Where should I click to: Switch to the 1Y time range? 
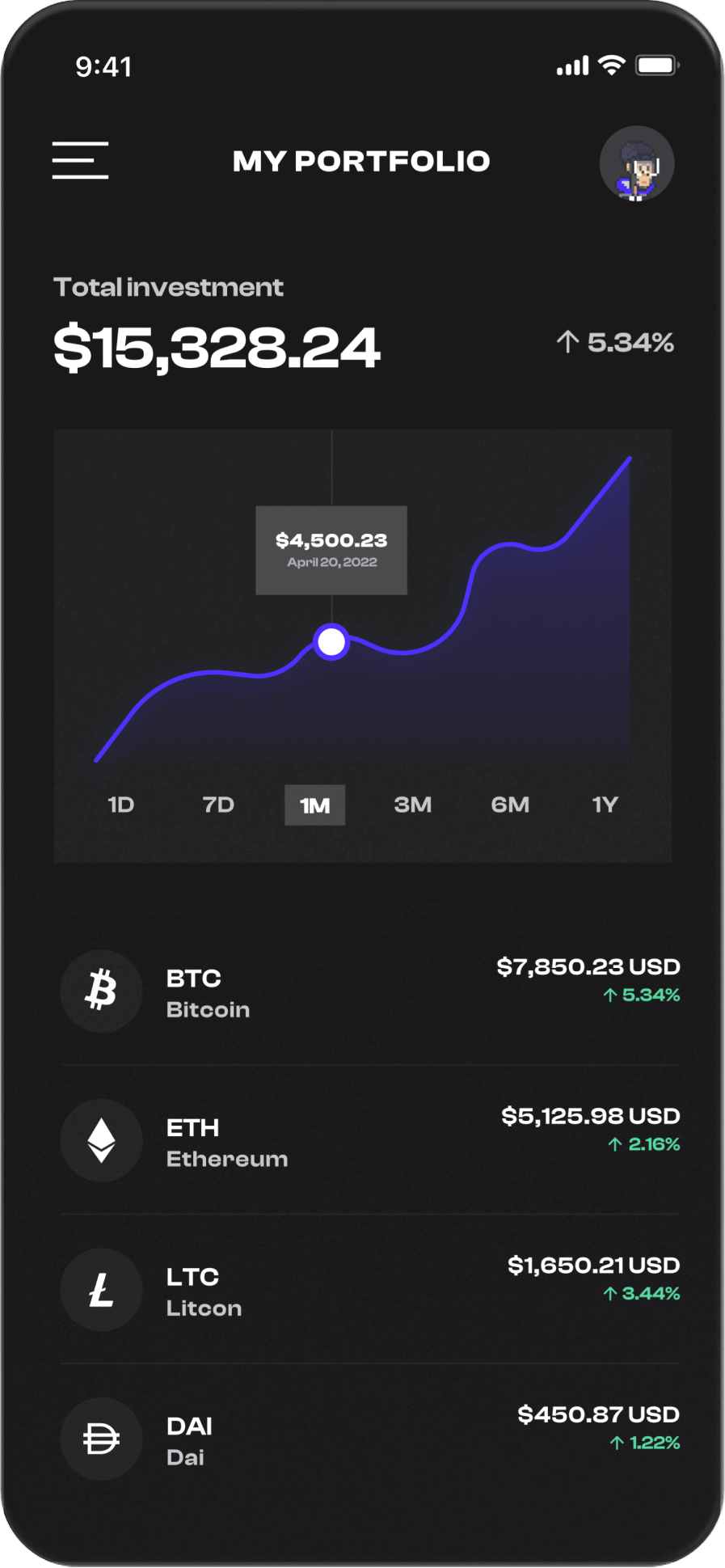tap(603, 805)
